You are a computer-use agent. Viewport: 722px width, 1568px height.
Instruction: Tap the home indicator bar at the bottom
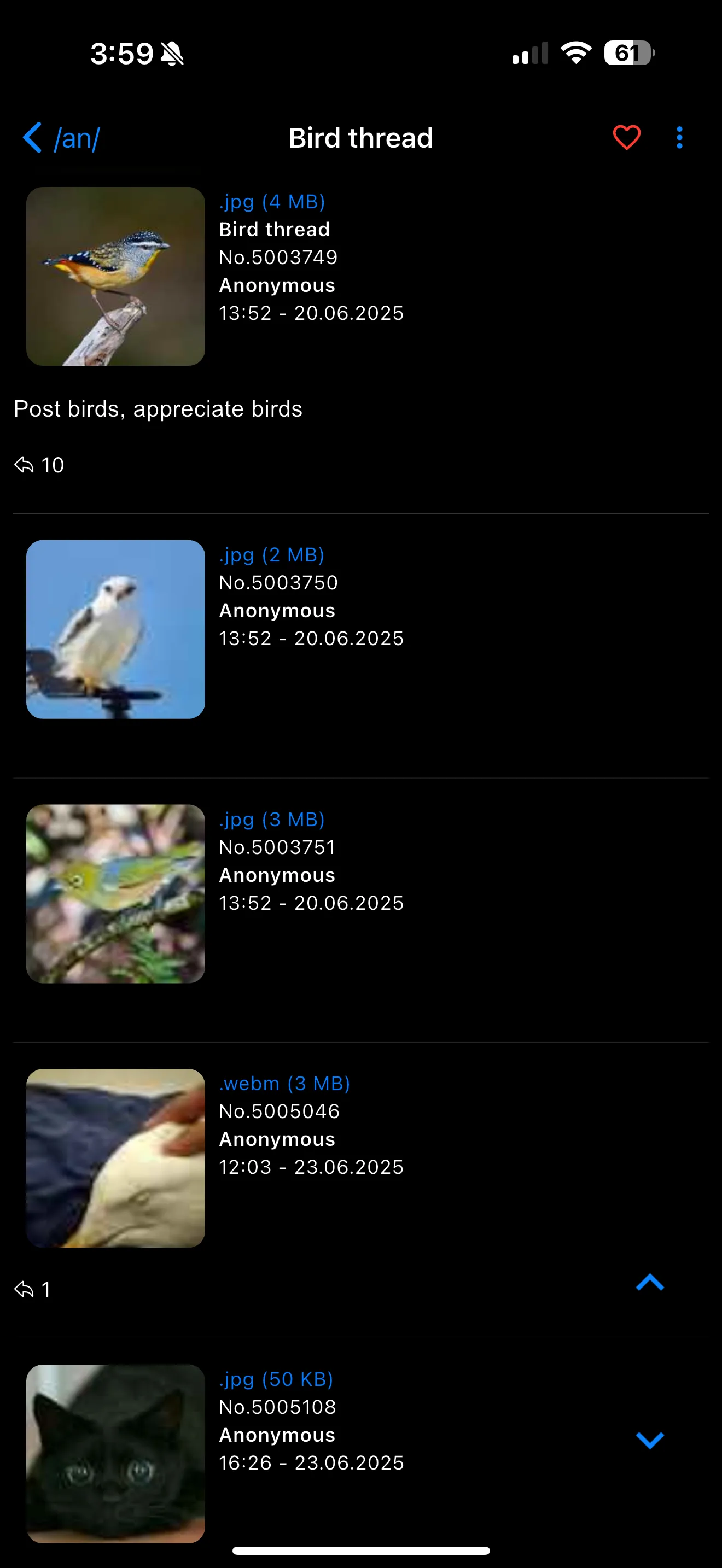click(361, 1550)
